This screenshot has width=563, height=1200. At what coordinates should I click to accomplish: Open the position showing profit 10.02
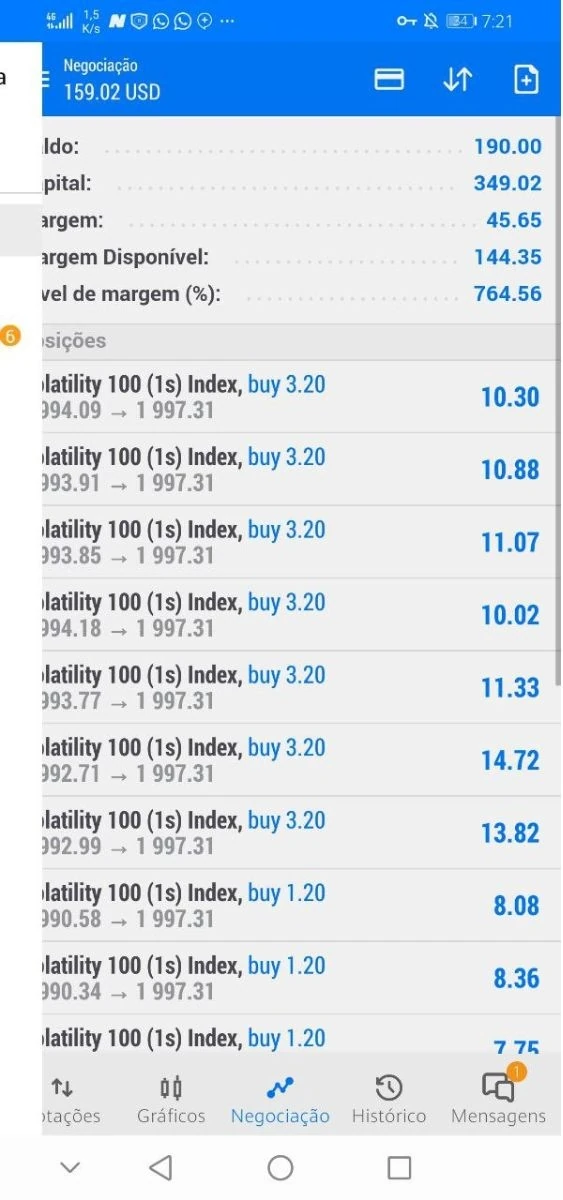tap(301, 615)
